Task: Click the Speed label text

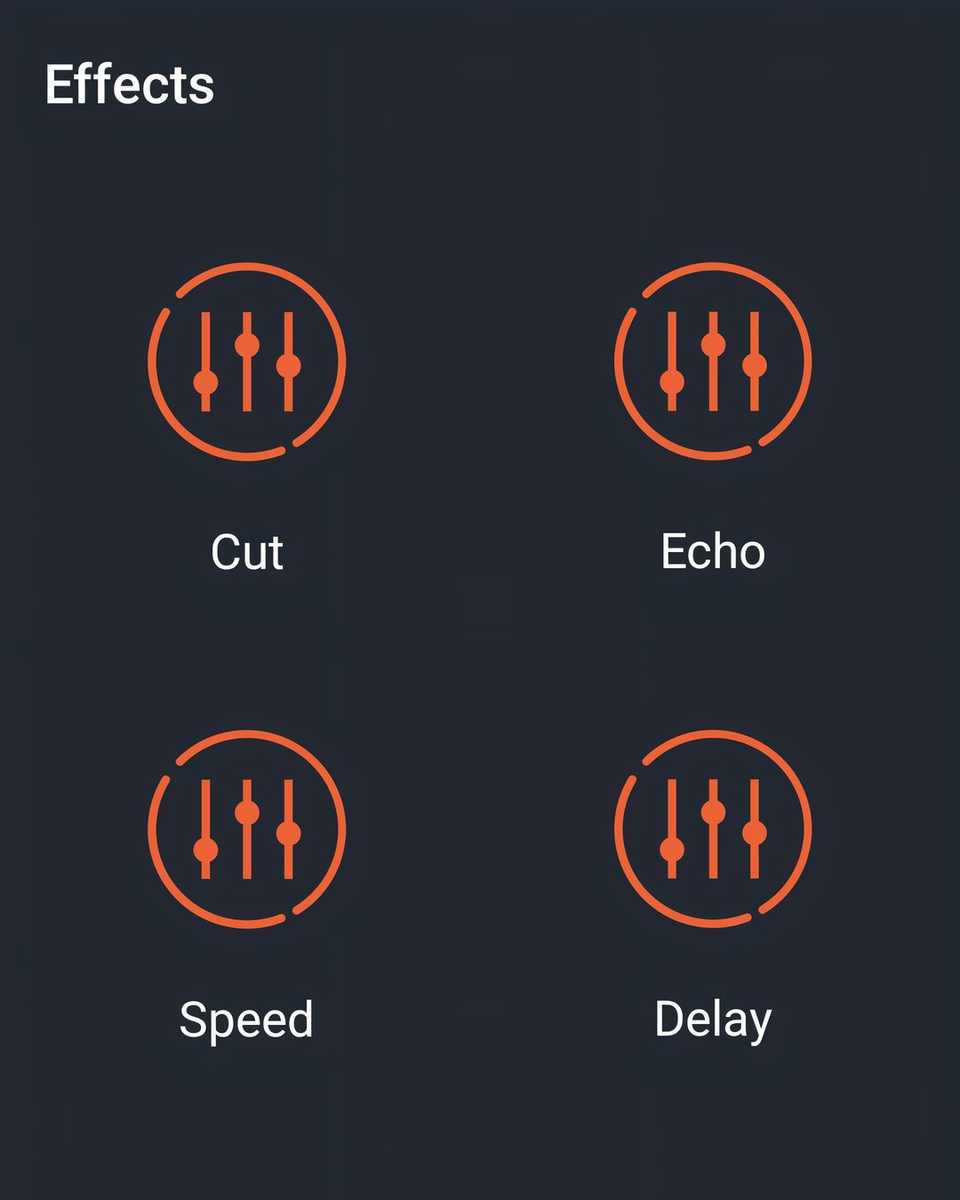Action: (247, 1018)
